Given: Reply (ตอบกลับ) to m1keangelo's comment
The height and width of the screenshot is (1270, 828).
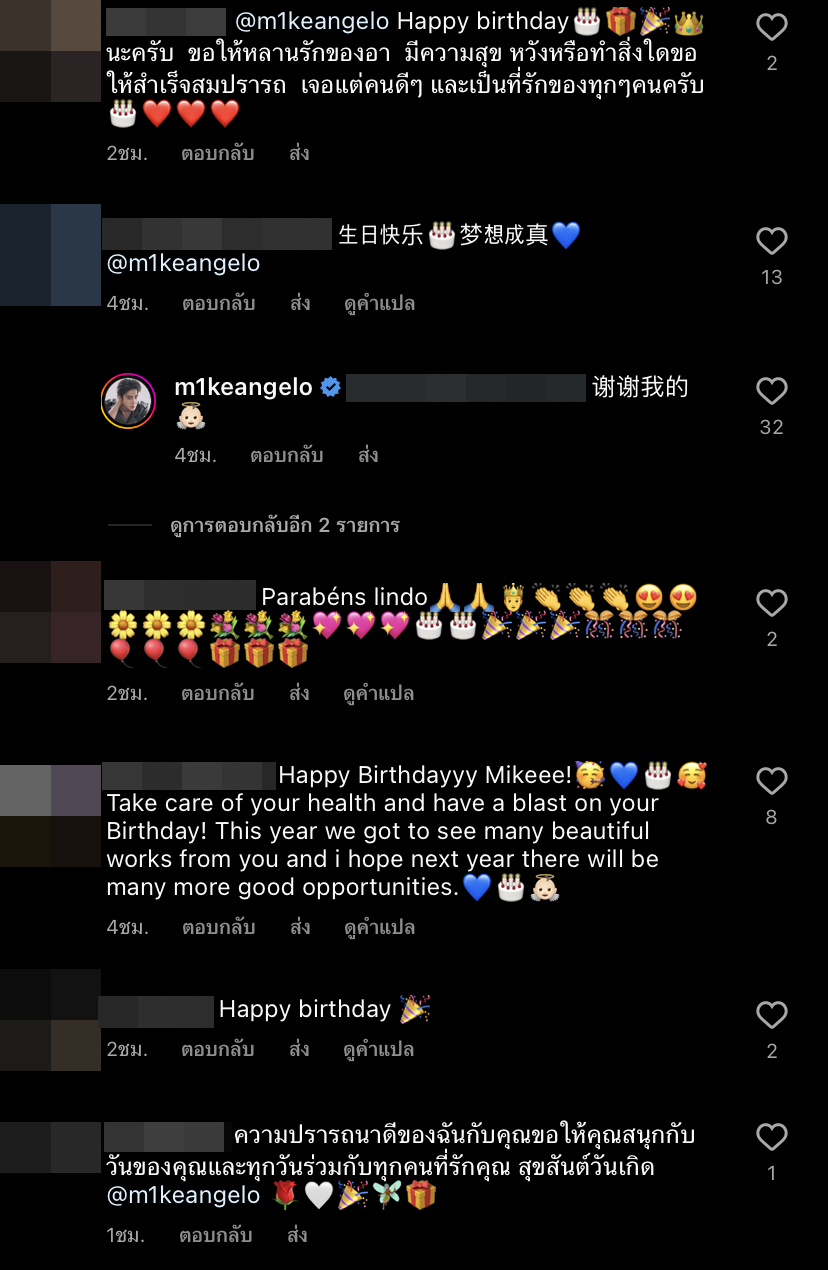Looking at the screenshot, I should tap(286, 455).
